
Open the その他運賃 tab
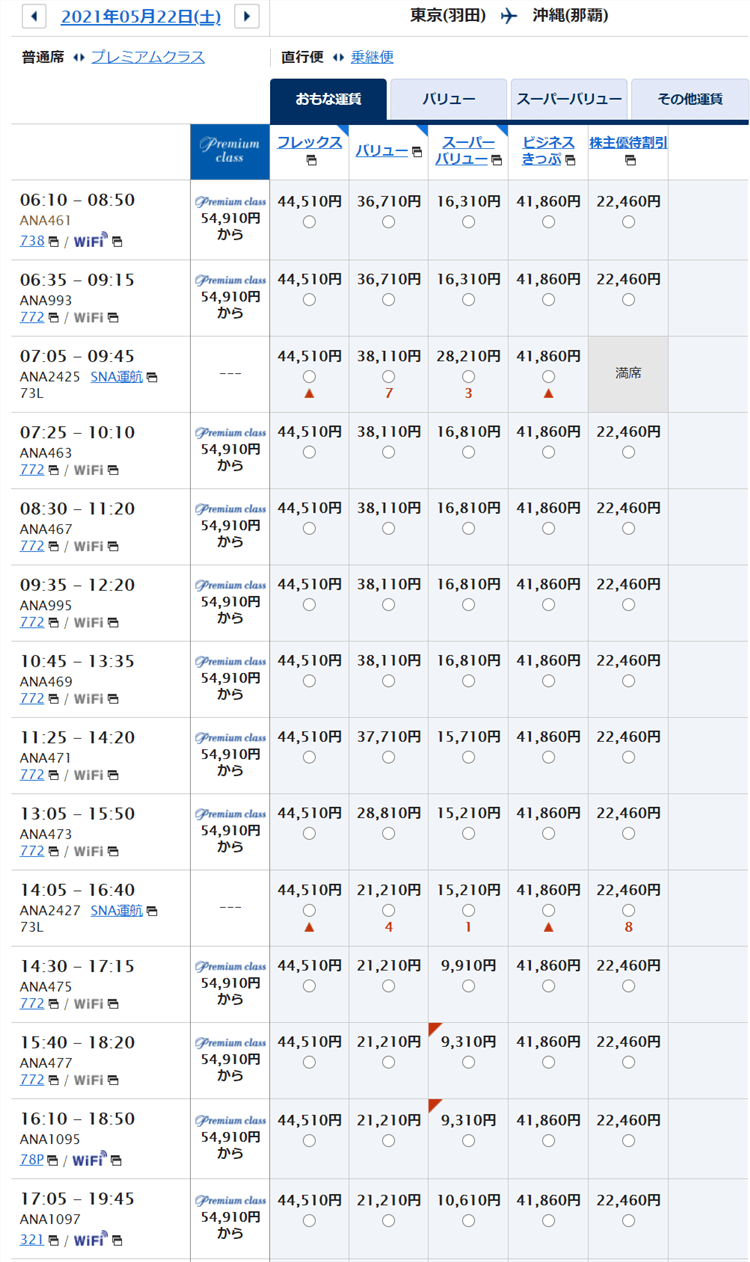[690, 99]
